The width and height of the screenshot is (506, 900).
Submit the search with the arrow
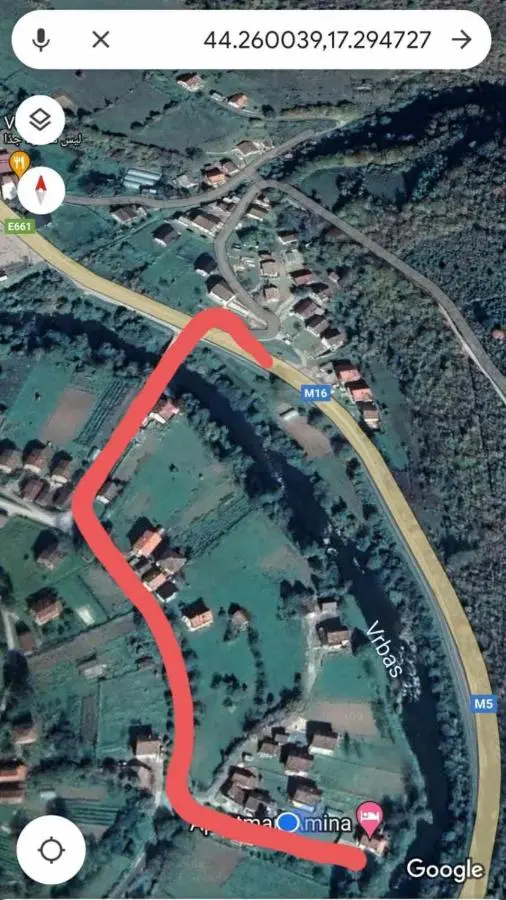[461, 40]
